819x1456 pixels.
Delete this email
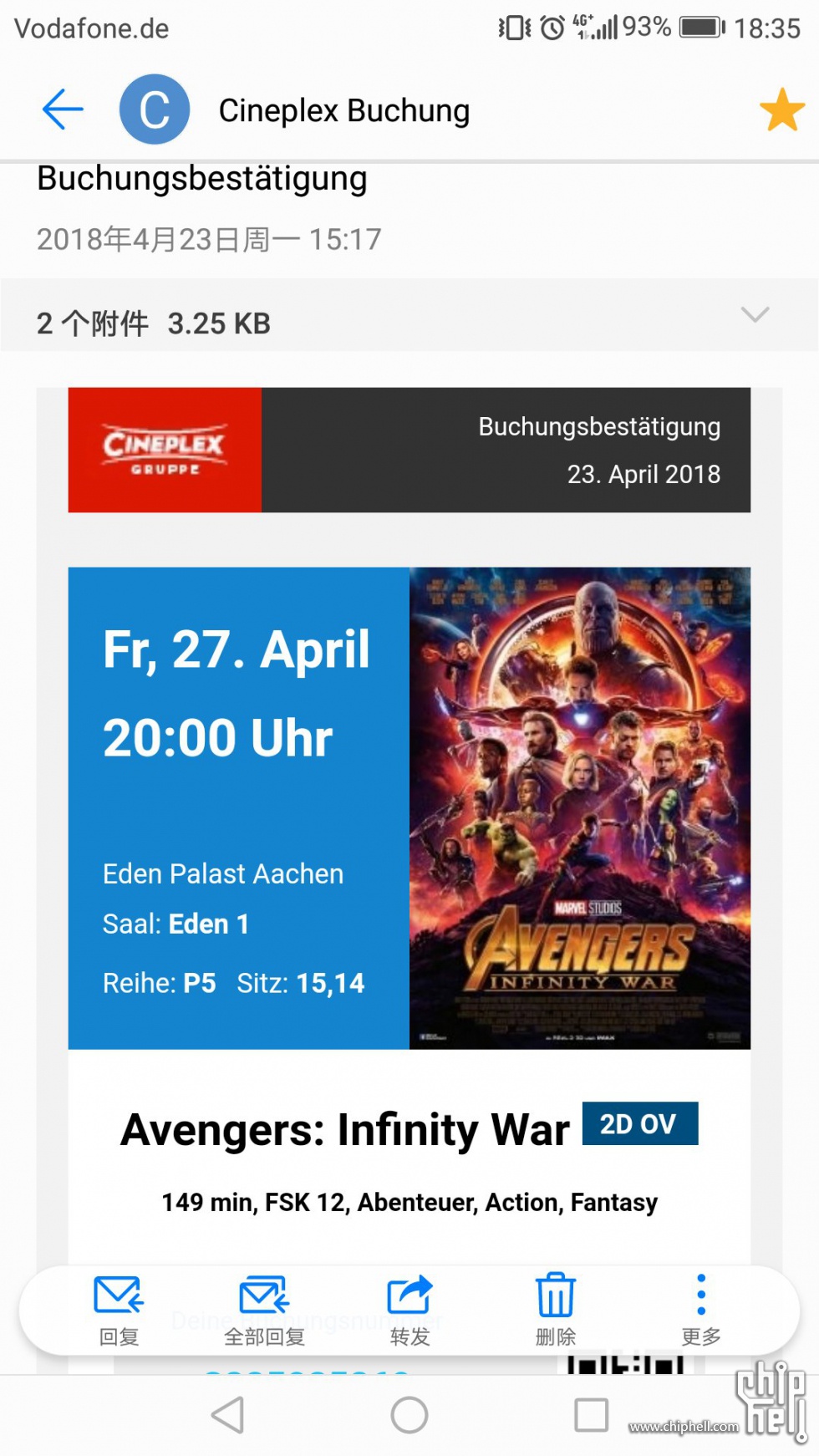tap(555, 1309)
